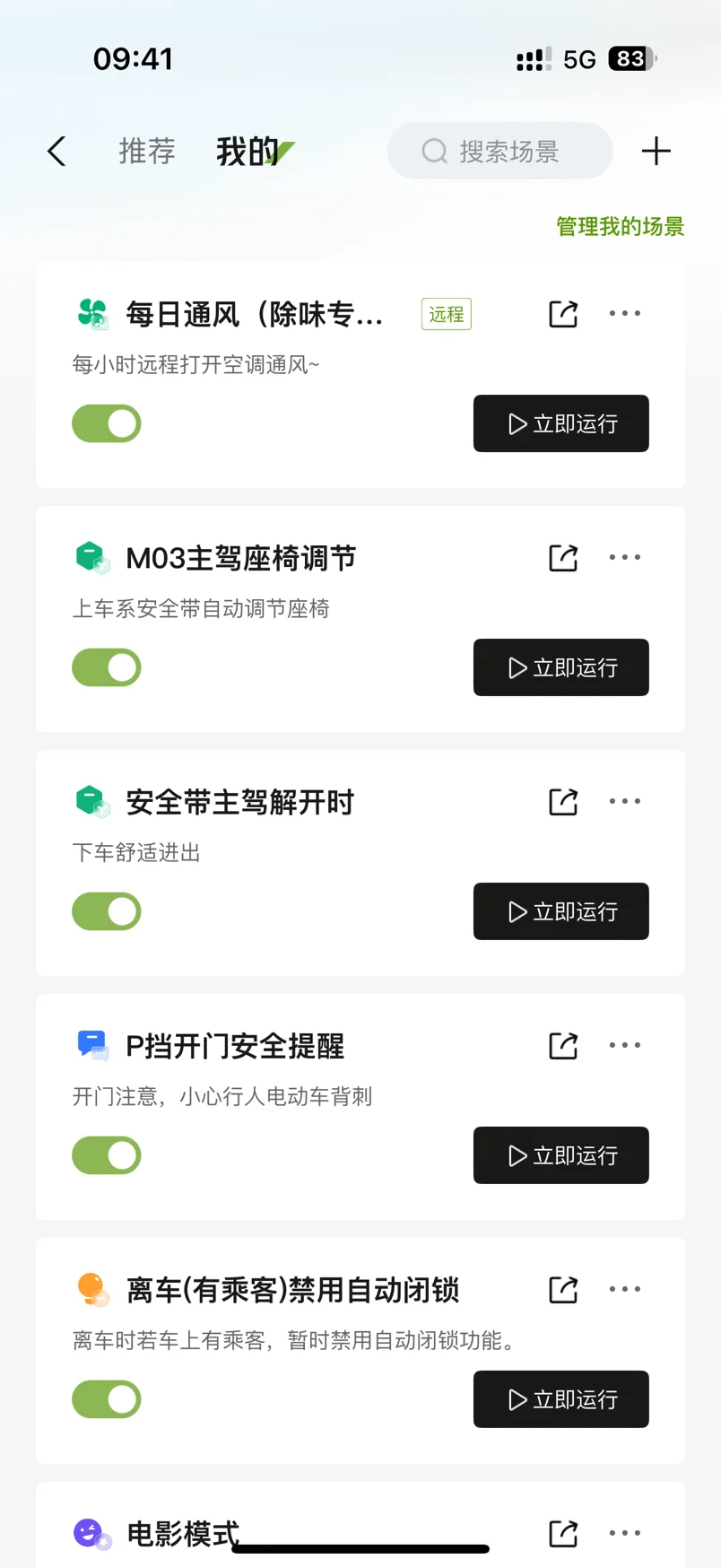721x1568 pixels.
Task: Share the P挡开门安全提醒 scene
Action: [x=563, y=1046]
